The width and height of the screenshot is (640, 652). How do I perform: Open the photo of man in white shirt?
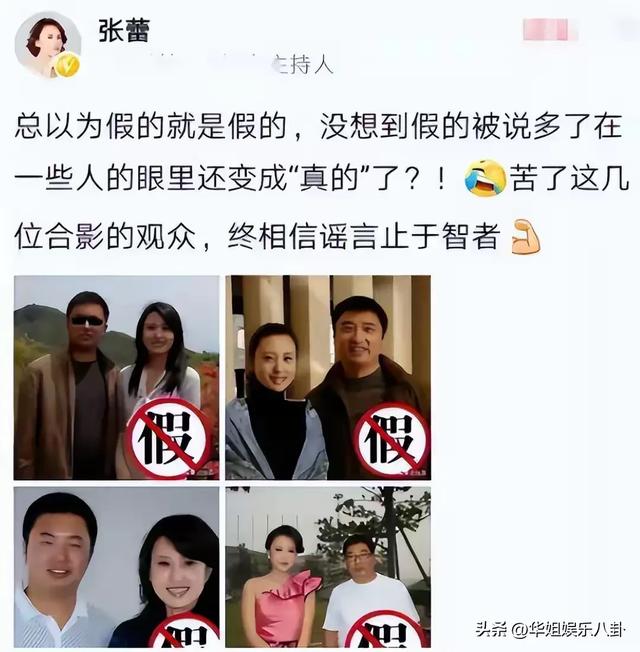click(116, 567)
